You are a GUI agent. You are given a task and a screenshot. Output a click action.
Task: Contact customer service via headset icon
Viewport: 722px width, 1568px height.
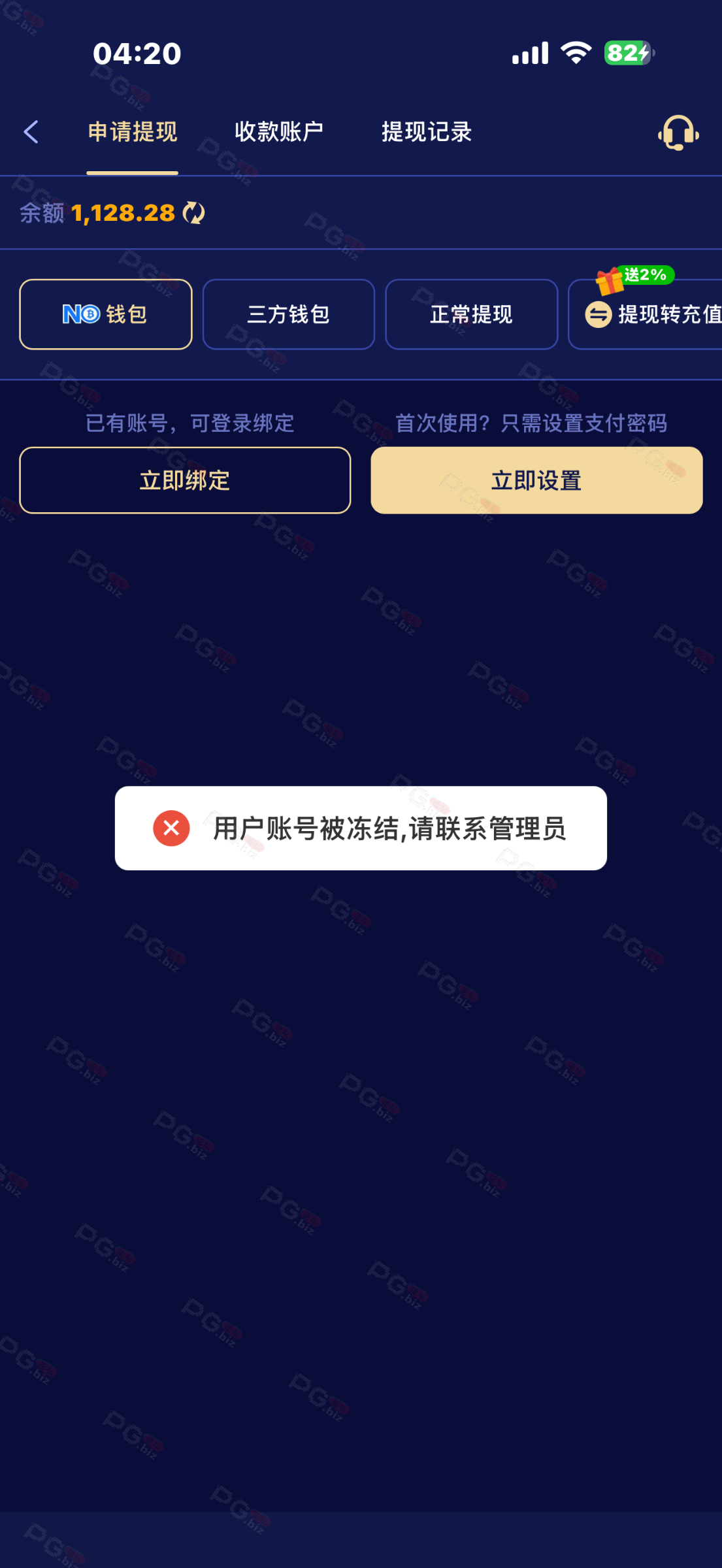pos(678,133)
